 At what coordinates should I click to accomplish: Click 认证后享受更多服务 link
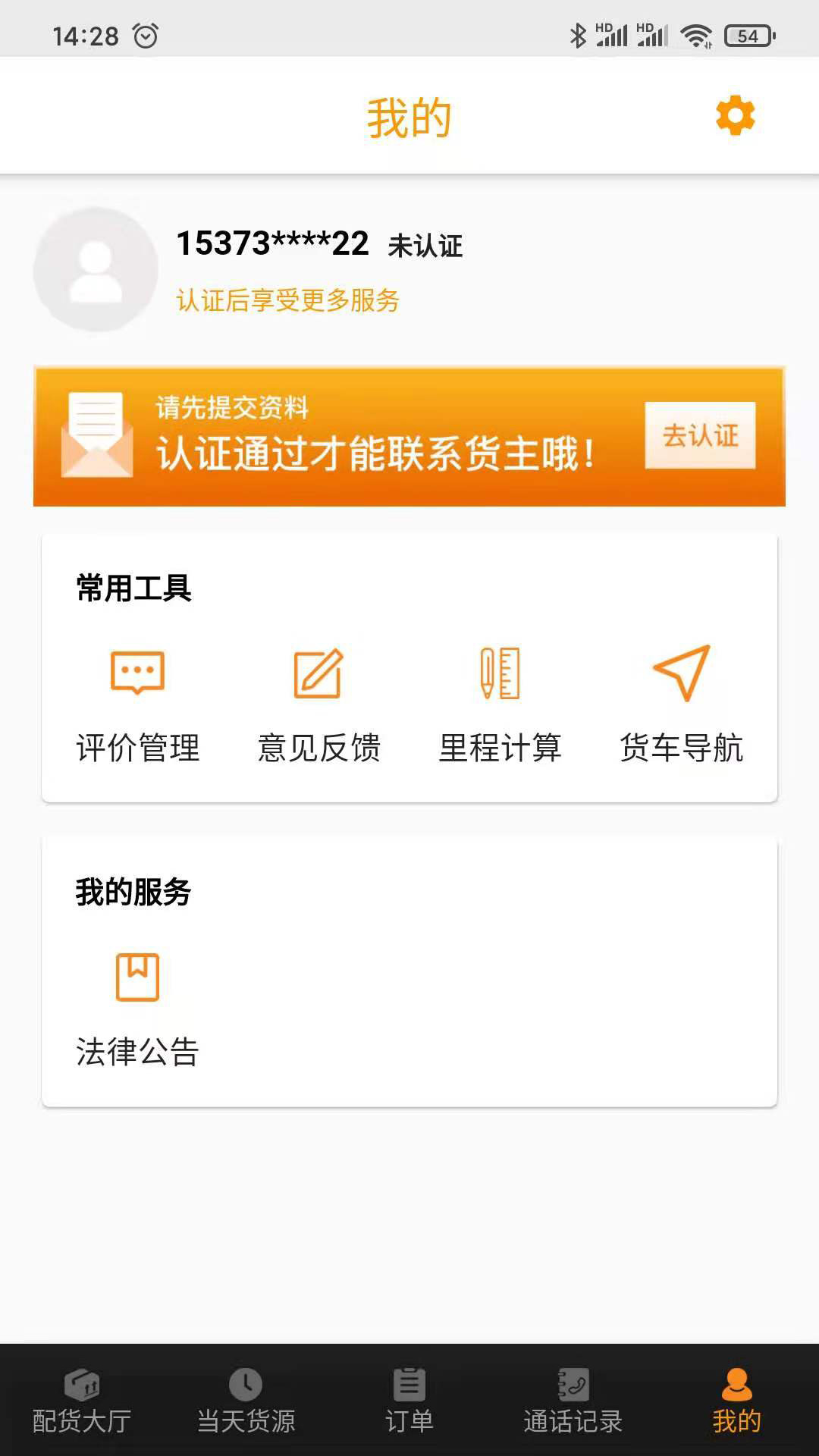point(288,300)
